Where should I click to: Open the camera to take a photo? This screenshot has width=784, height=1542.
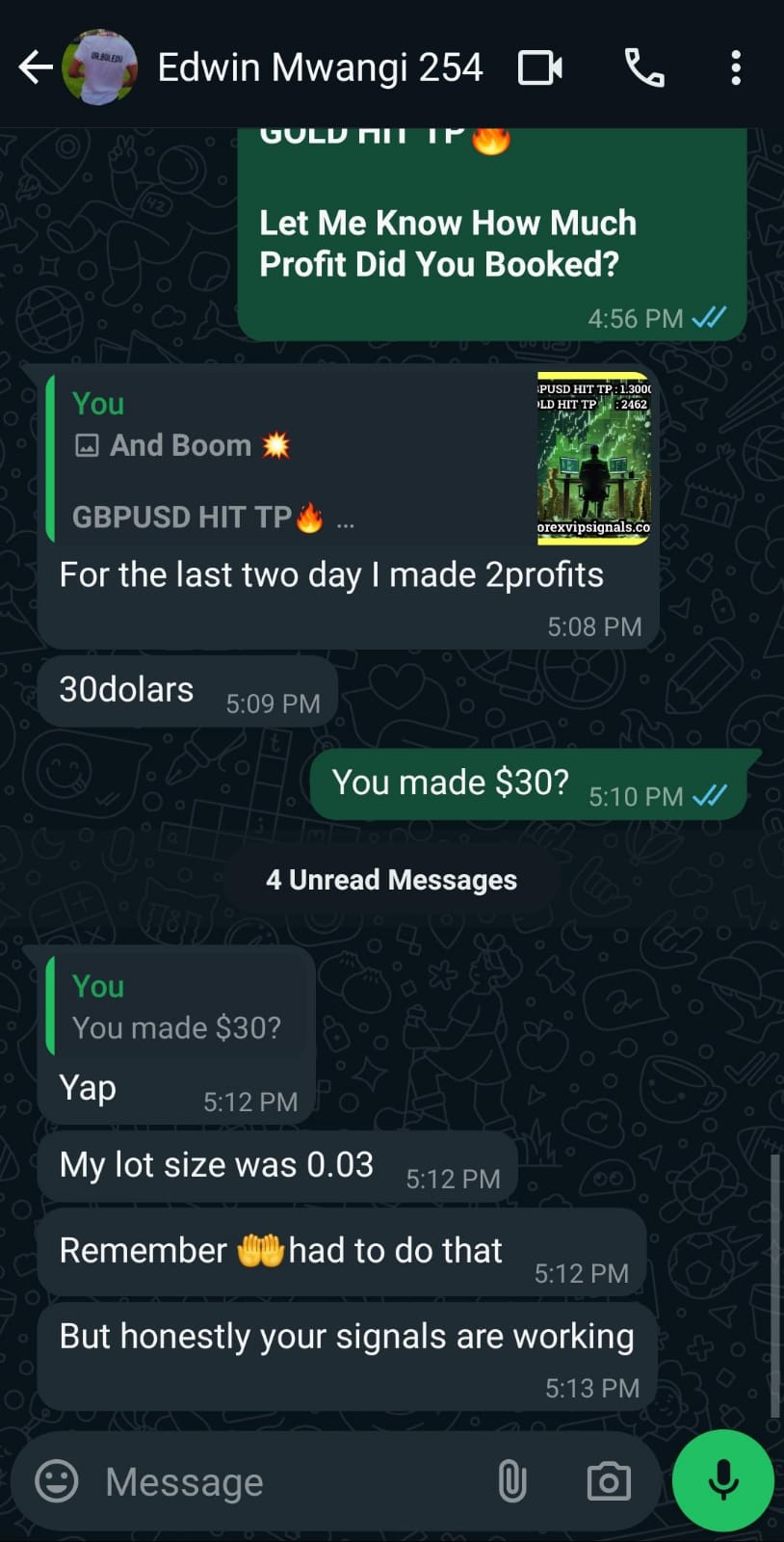tap(608, 1481)
